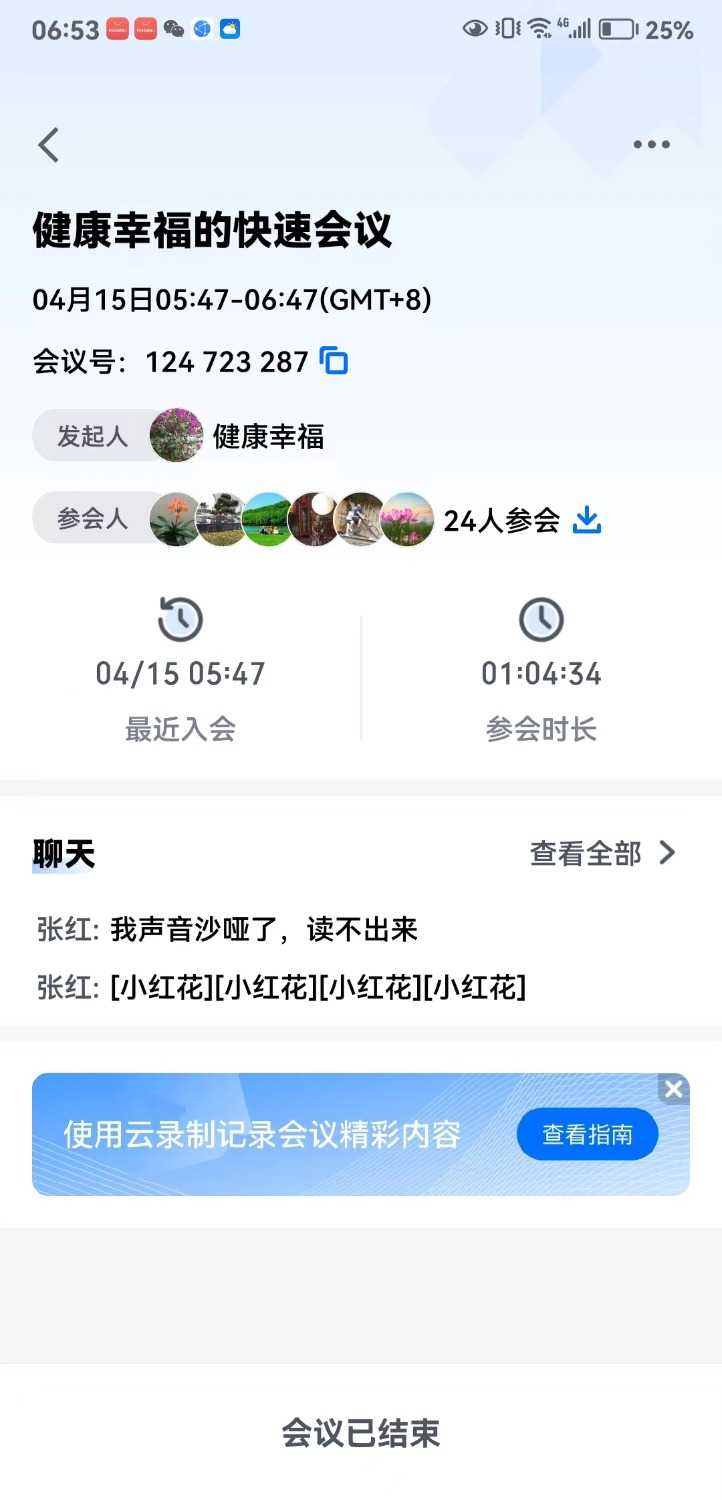
Task: Tap the first participant avatar in 参会人 row
Action: click(176, 519)
